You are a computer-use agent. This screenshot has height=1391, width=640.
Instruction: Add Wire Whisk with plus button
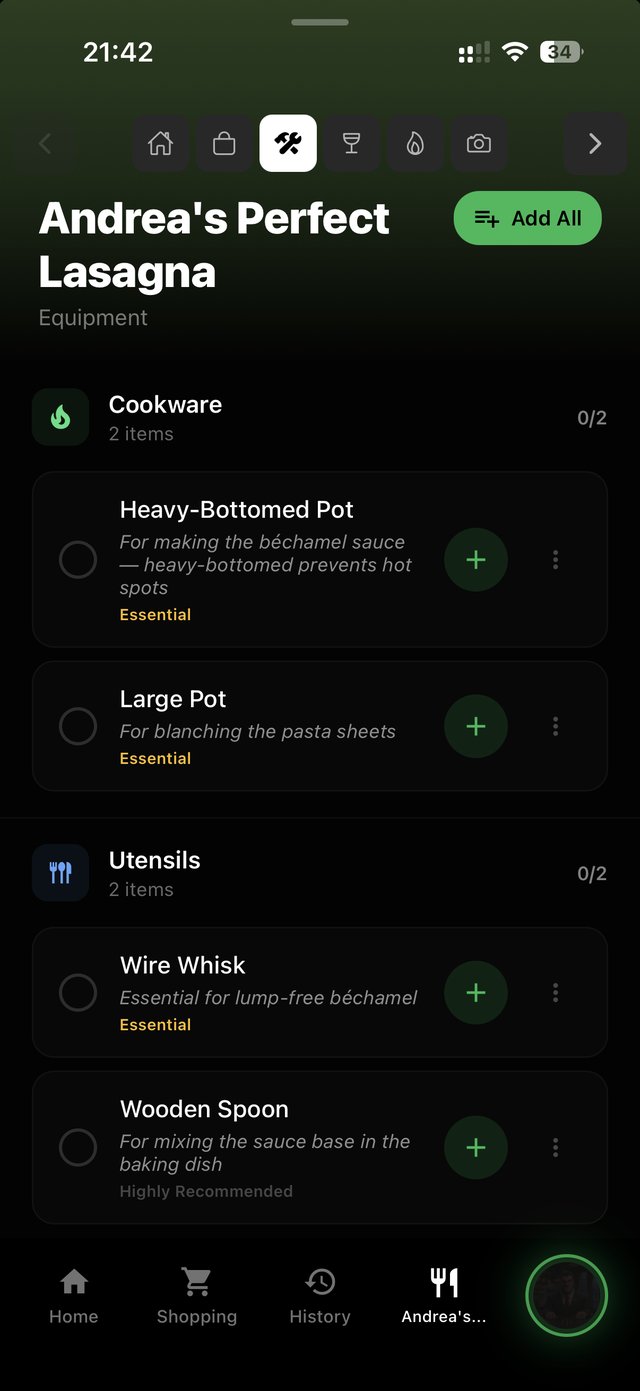click(x=476, y=993)
